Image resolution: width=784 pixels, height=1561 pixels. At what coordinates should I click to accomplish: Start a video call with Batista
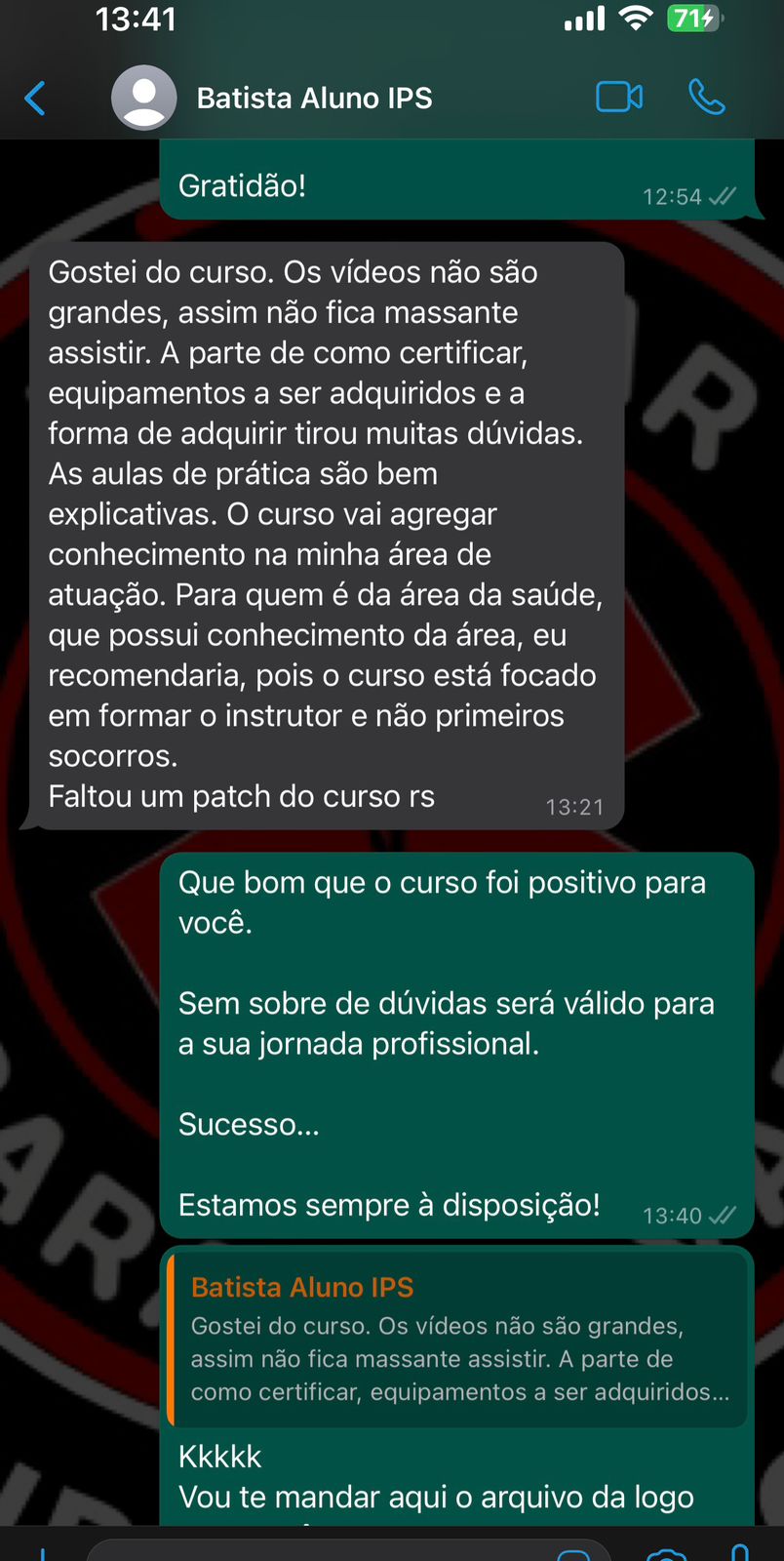click(618, 97)
